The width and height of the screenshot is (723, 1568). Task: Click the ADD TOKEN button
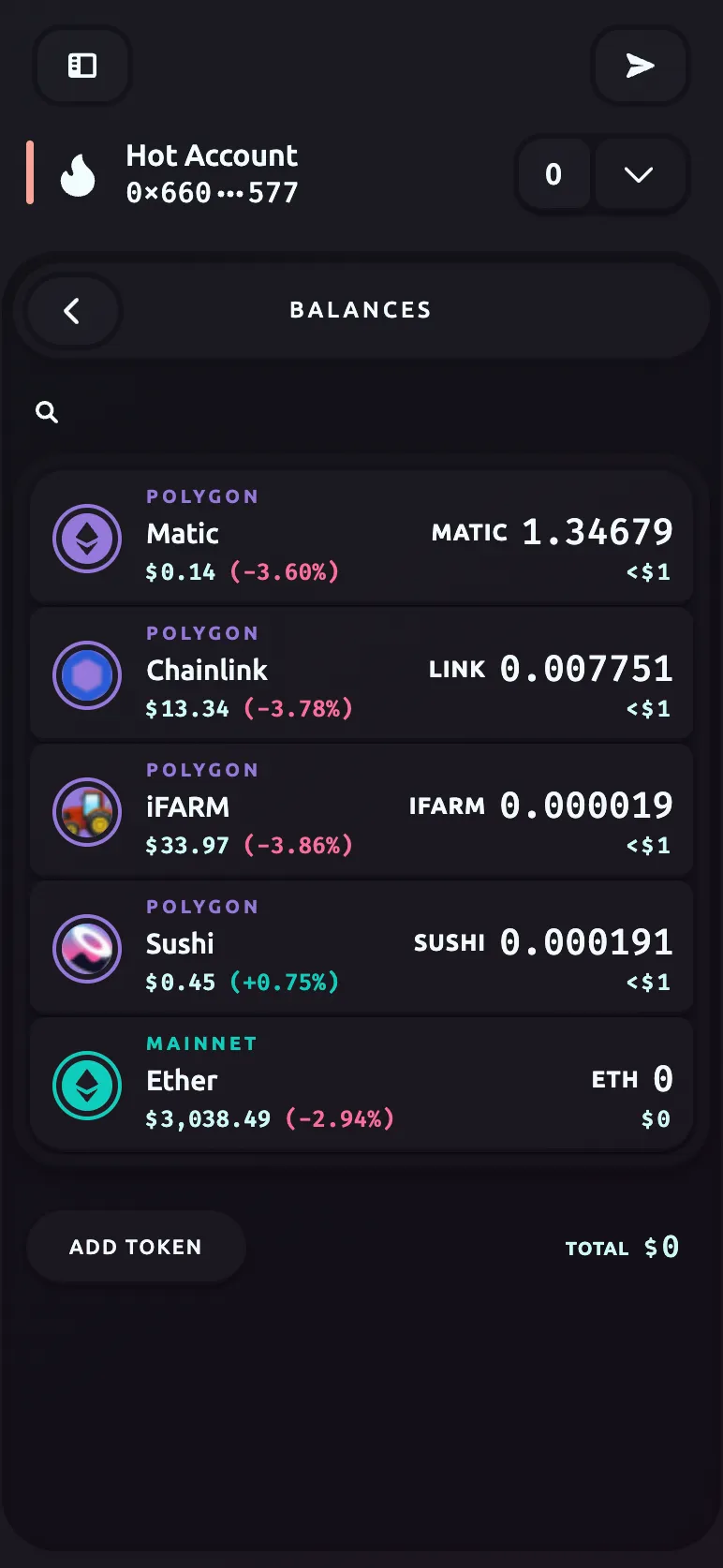(136, 1247)
